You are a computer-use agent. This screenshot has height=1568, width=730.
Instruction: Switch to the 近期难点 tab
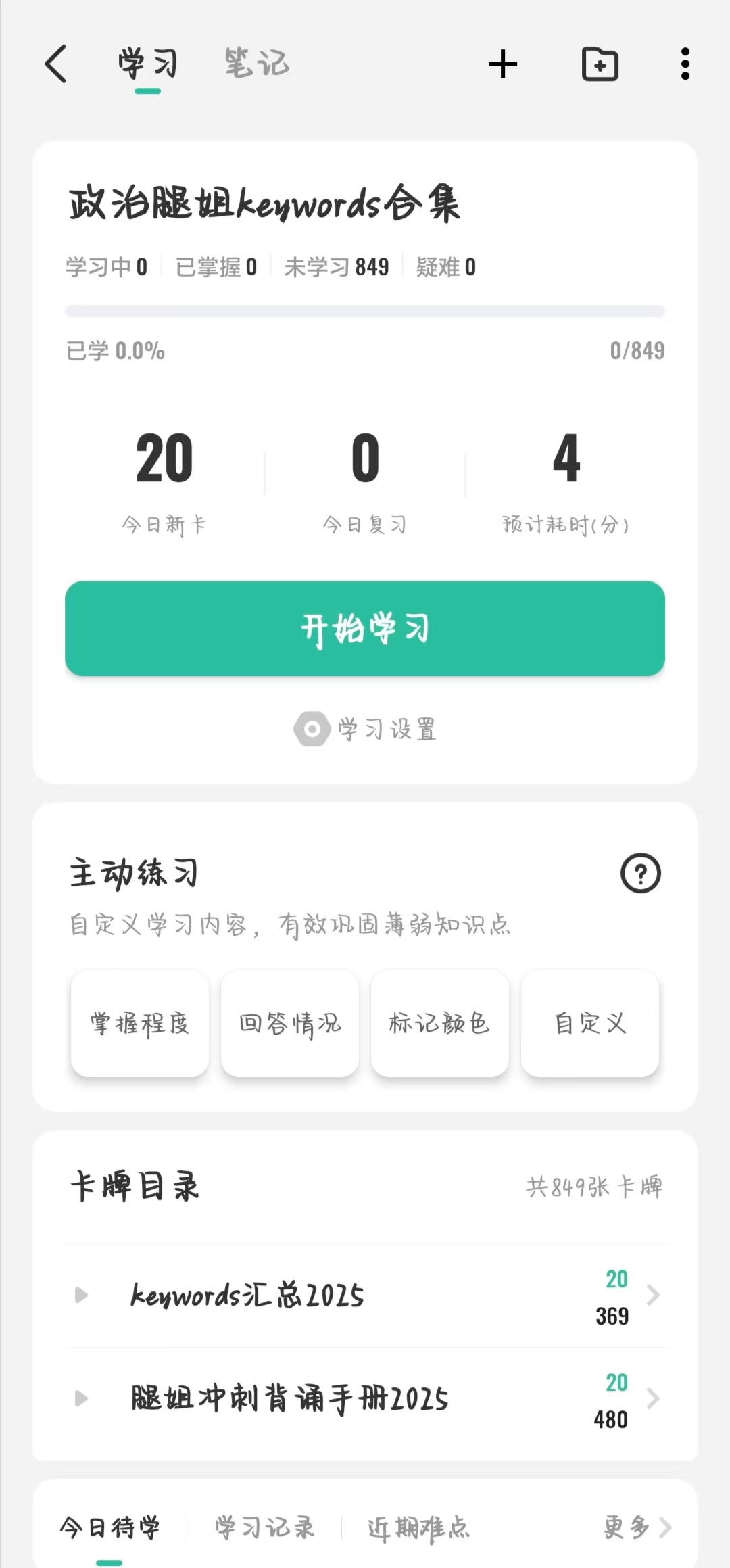pyautogui.click(x=418, y=1528)
